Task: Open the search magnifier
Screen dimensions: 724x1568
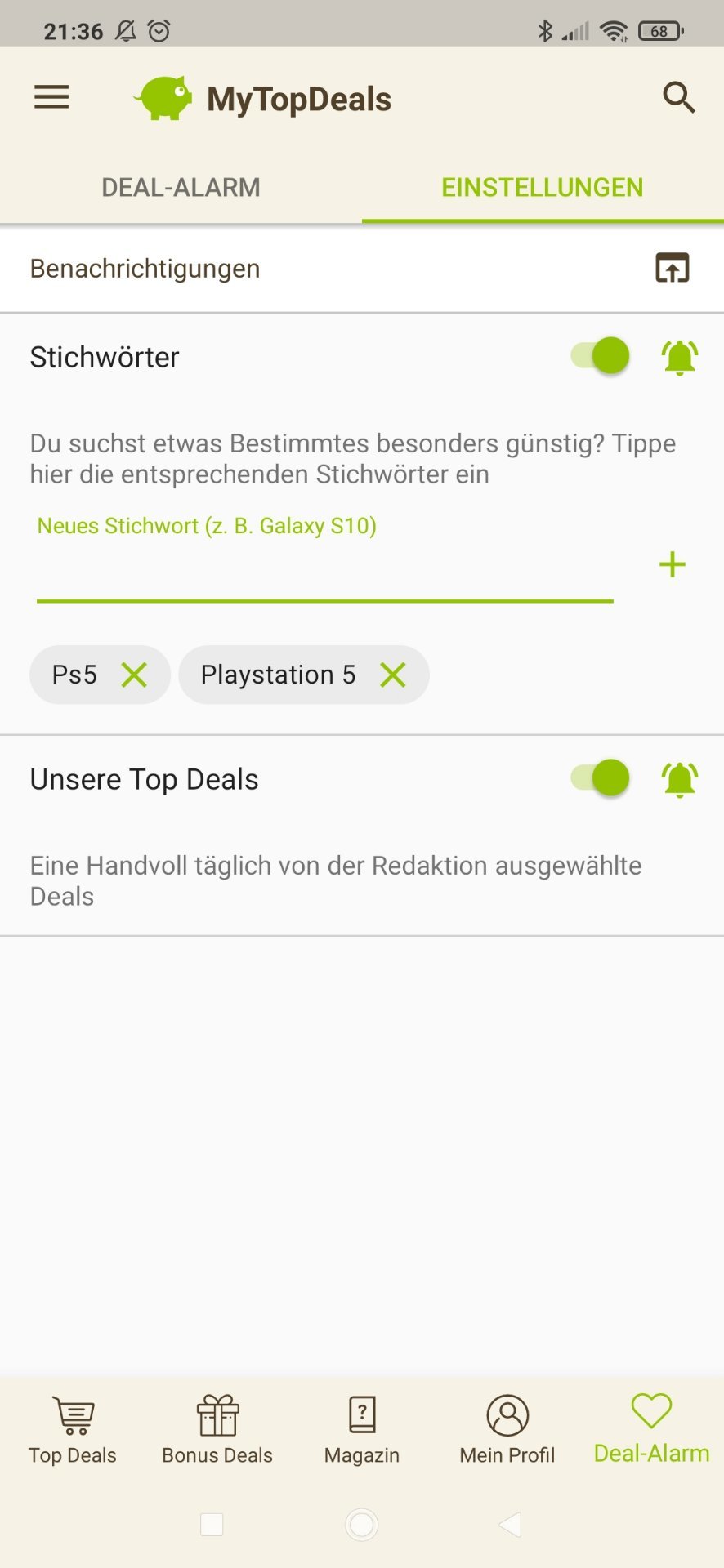Action: coord(678,98)
